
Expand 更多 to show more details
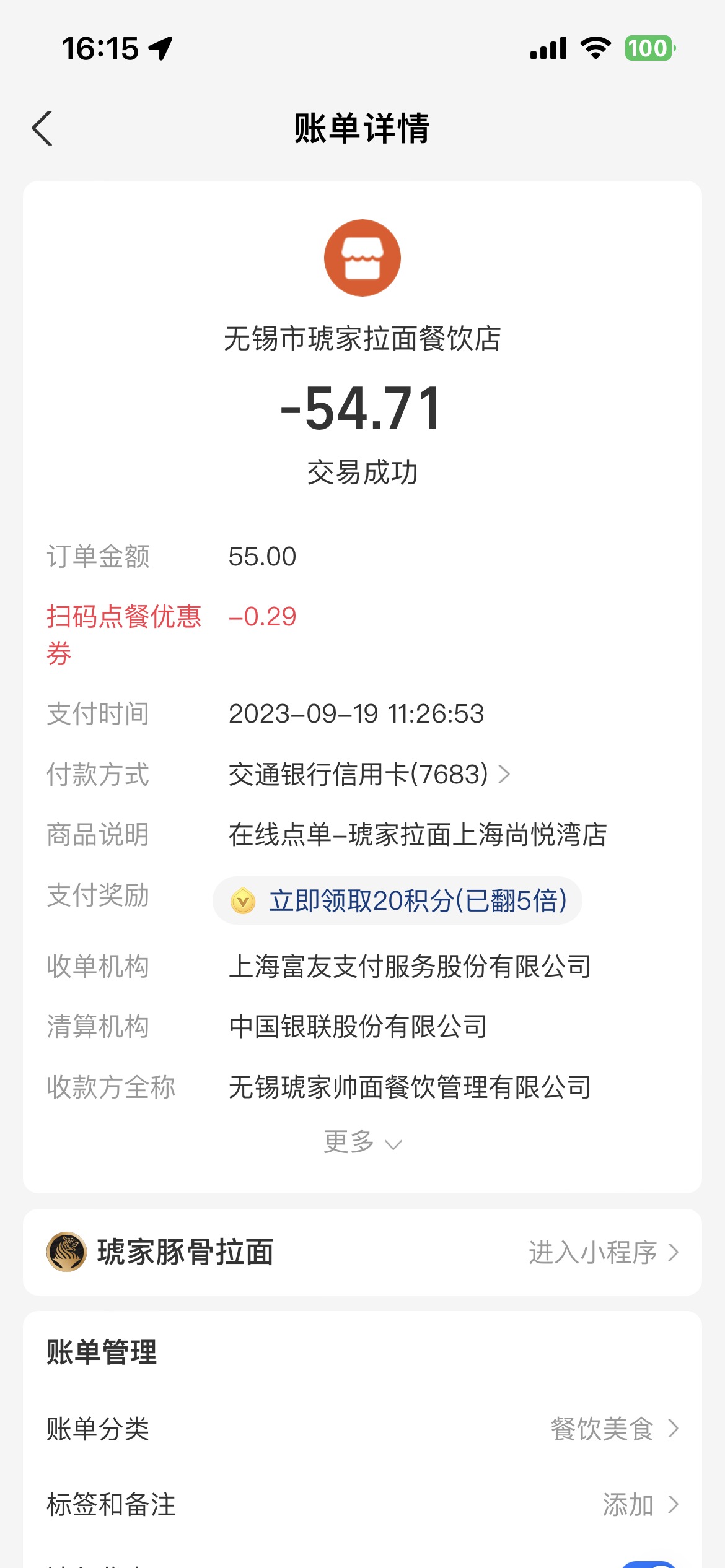pyautogui.click(x=362, y=1142)
